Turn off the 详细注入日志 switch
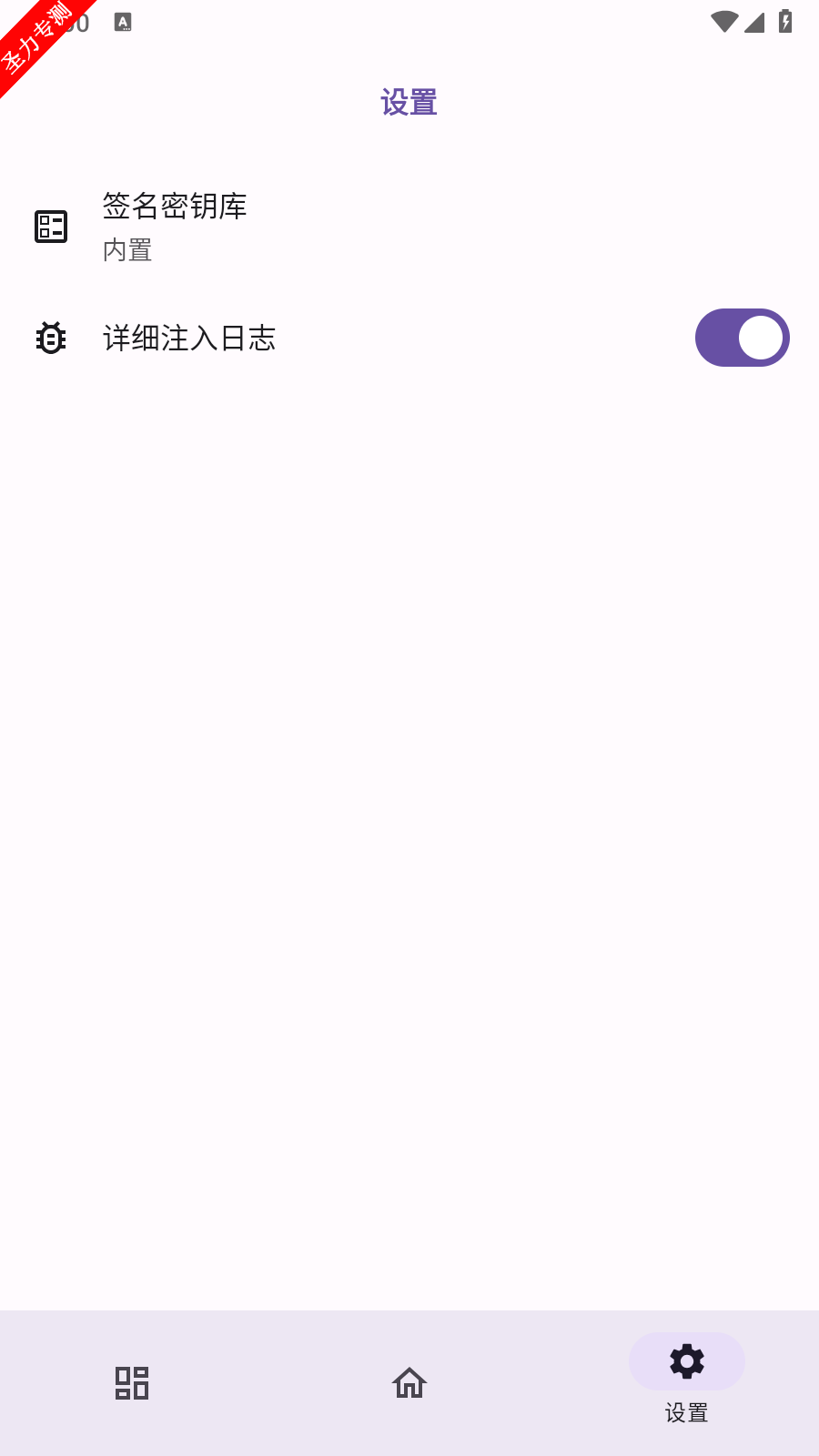 (742, 338)
